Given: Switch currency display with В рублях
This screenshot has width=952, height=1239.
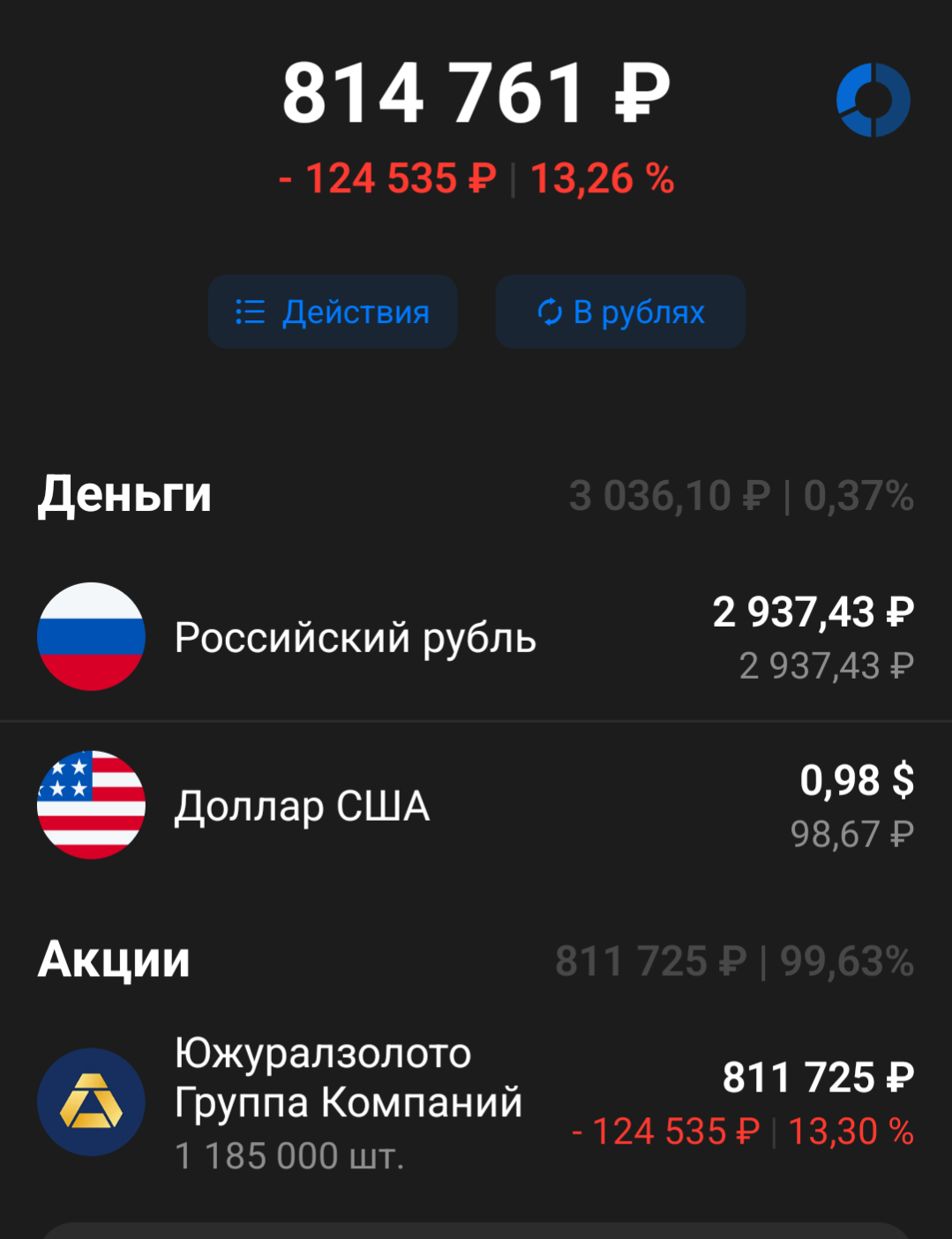Looking at the screenshot, I should [620, 312].
